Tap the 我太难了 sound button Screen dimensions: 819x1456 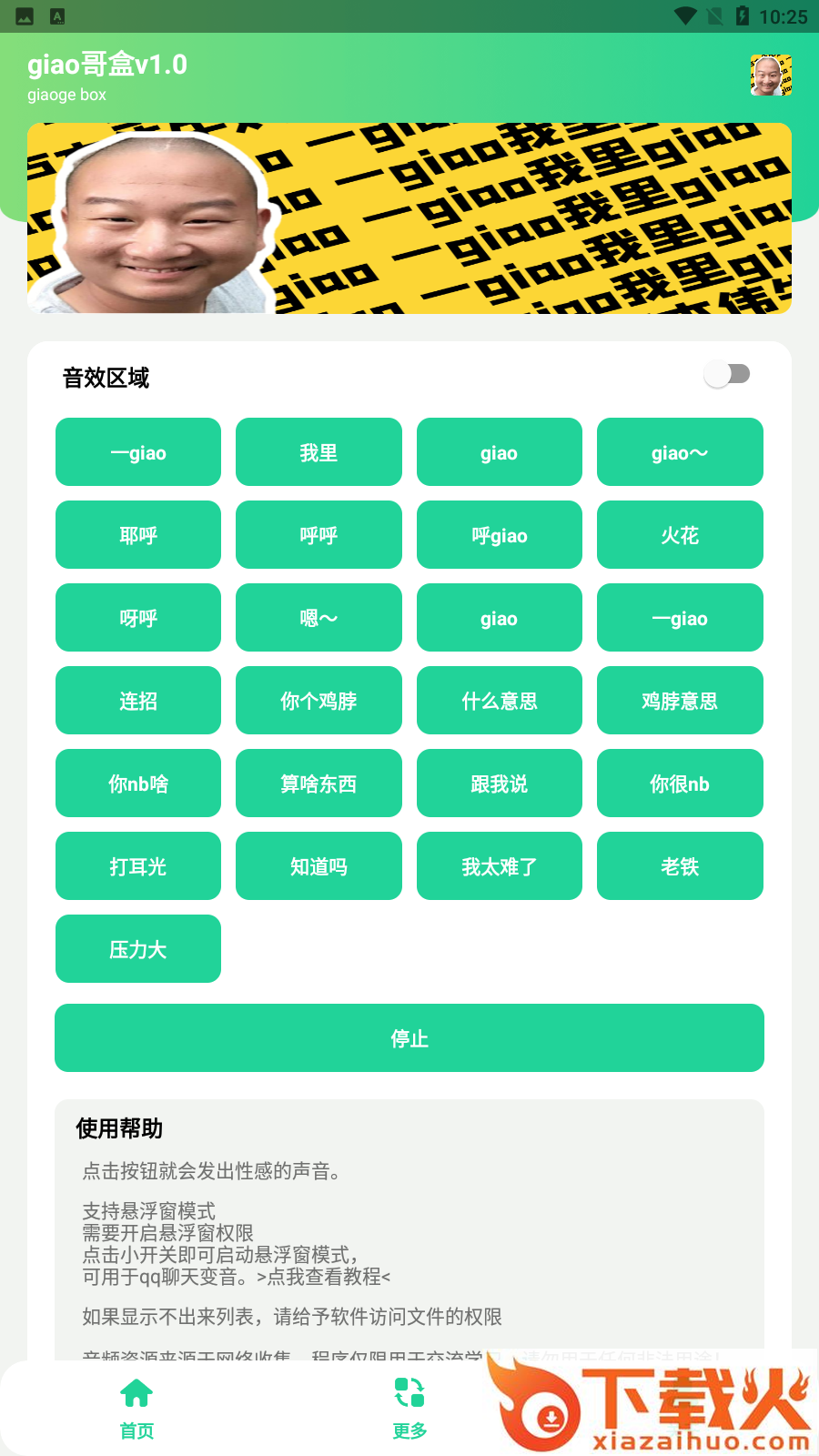point(499,866)
